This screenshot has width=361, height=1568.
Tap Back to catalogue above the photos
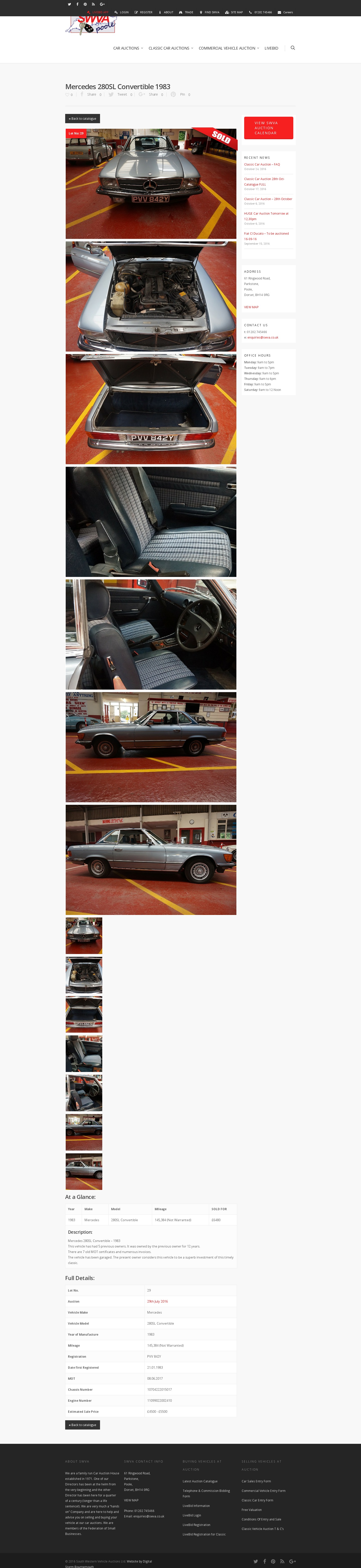82,119
